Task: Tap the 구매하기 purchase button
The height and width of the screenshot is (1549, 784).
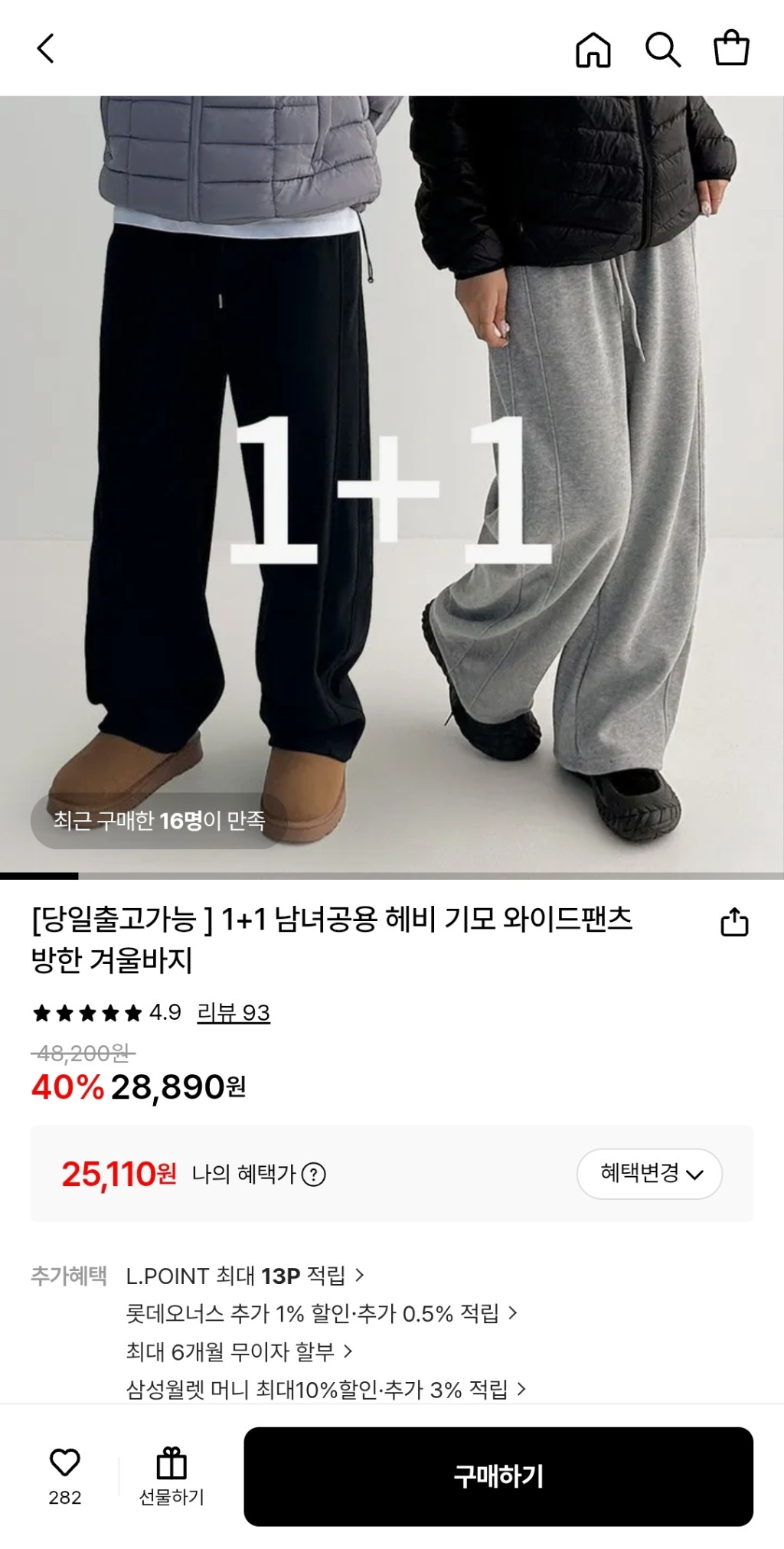Action: pos(498,1475)
